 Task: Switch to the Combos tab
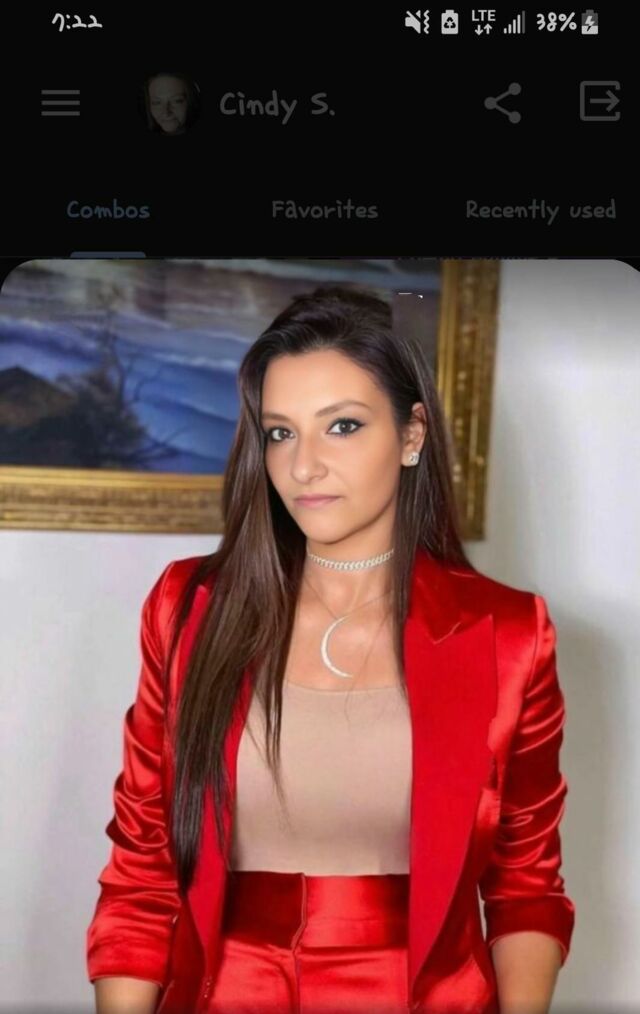click(108, 210)
